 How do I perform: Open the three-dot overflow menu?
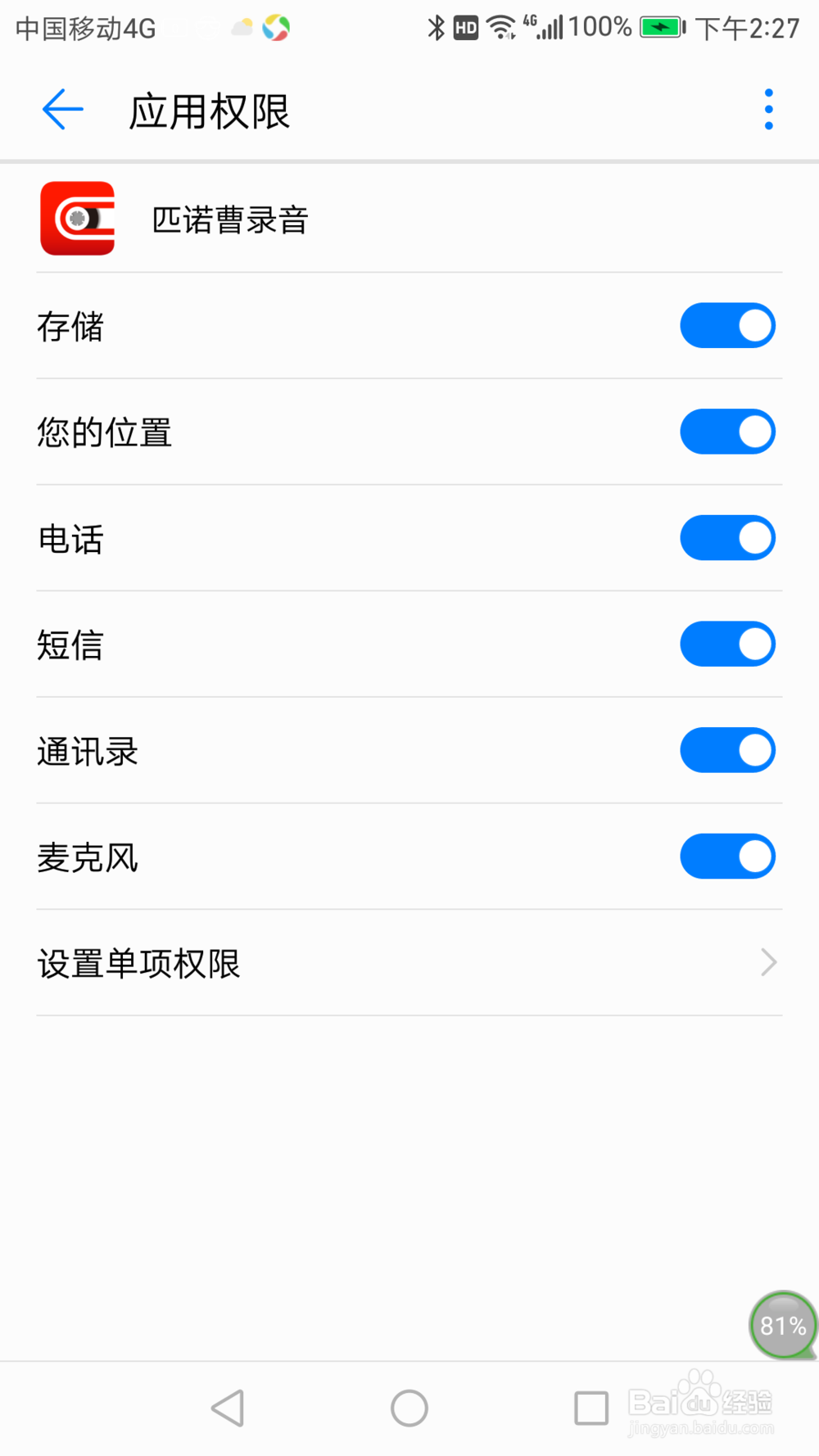768,110
